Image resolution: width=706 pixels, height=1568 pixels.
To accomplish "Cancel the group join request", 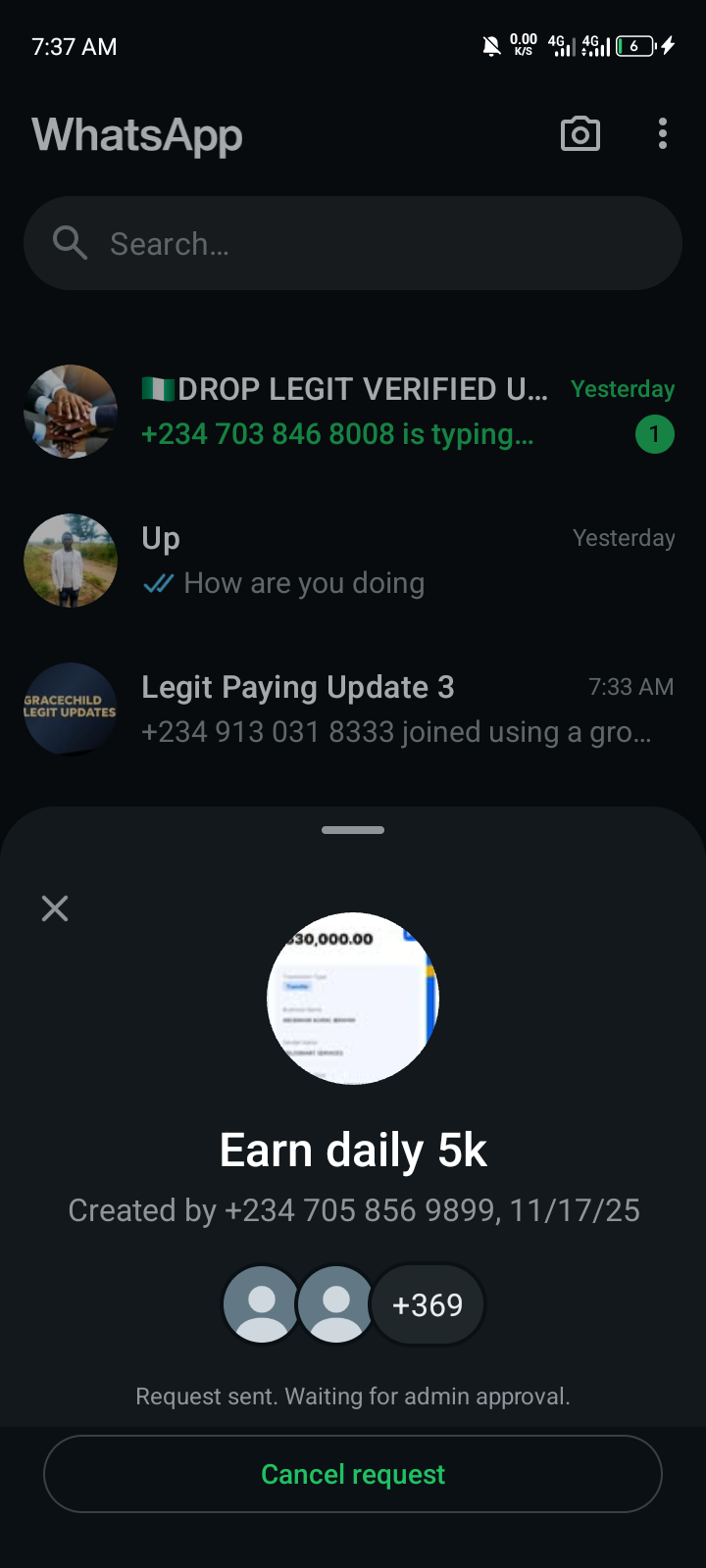I will [353, 1474].
